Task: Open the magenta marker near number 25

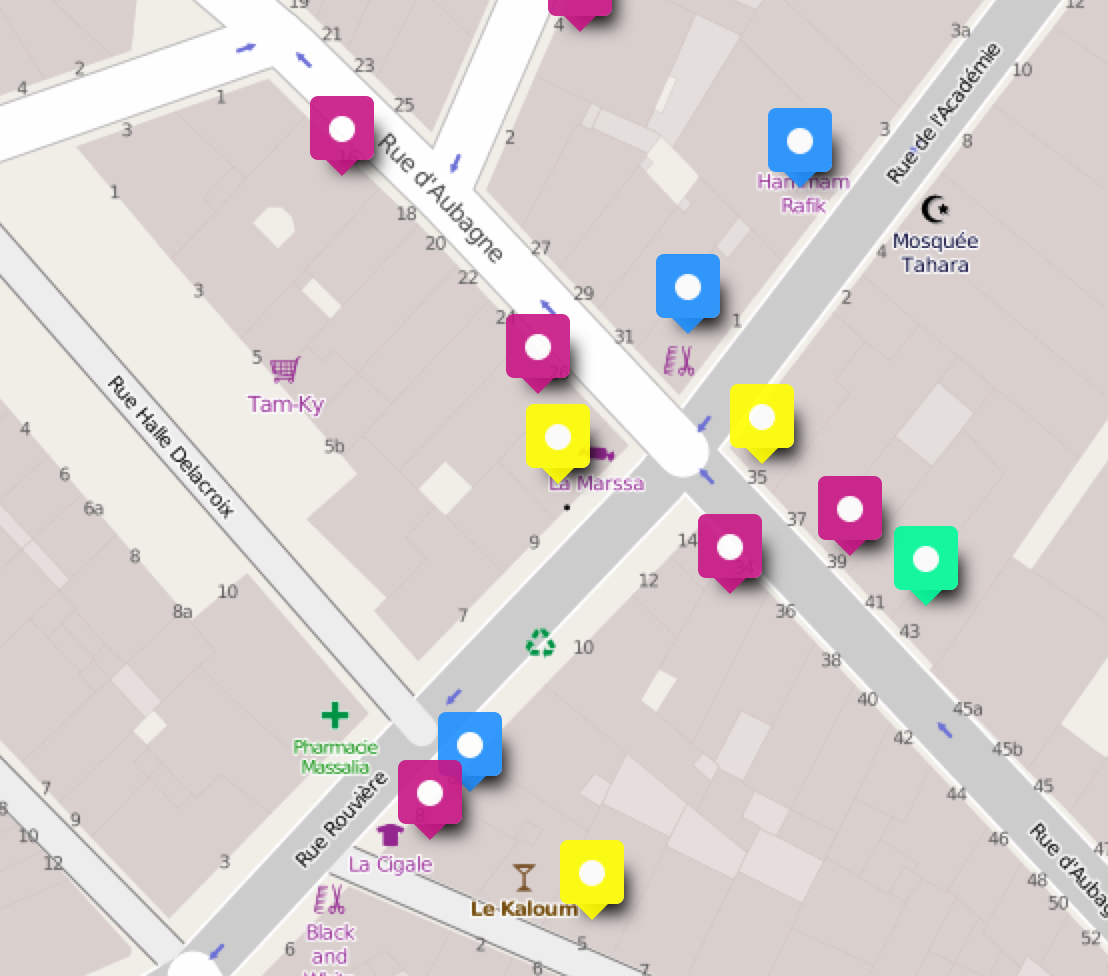Action: (x=341, y=129)
